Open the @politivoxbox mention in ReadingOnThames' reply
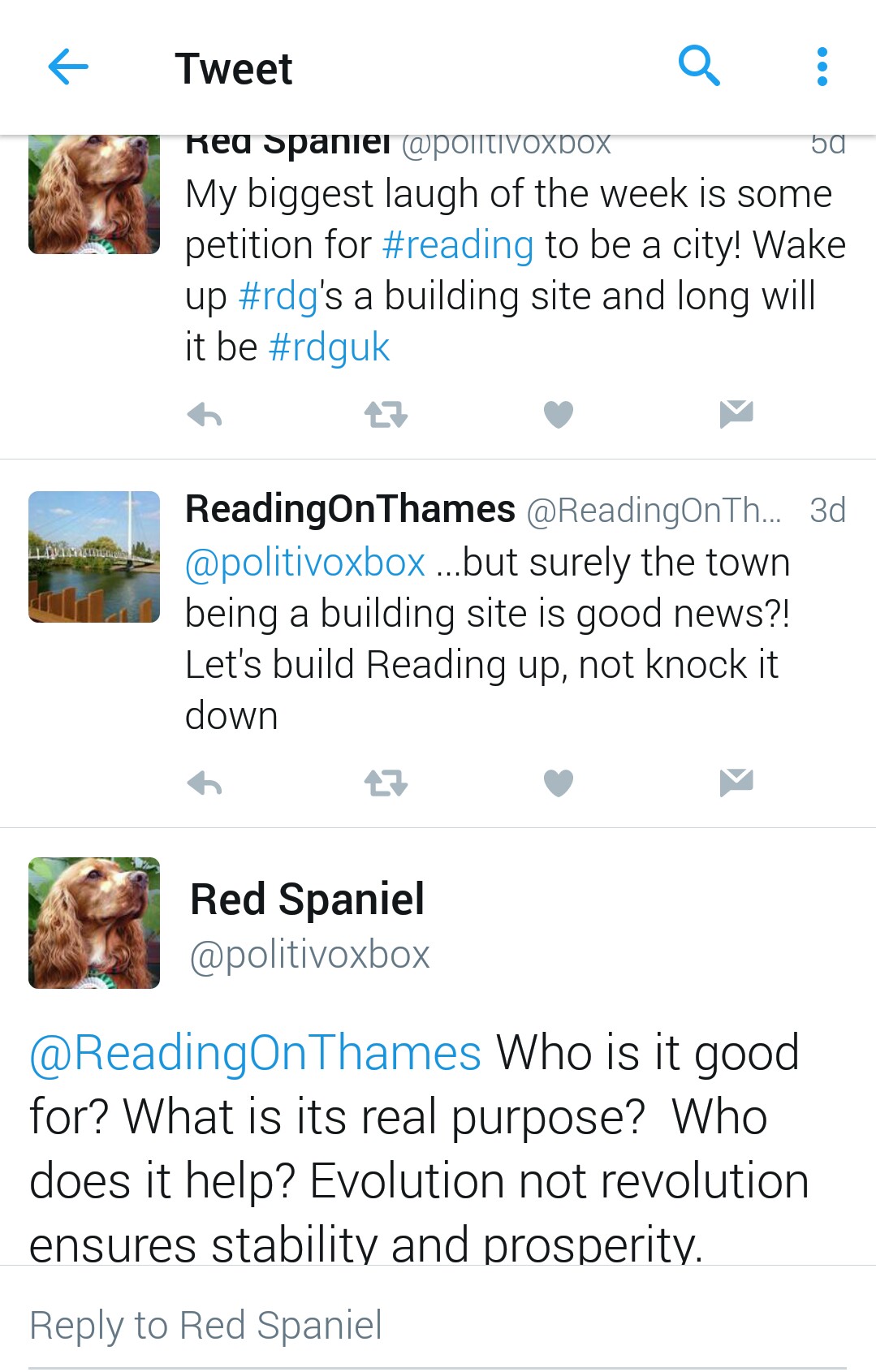The width and height of the screenshot is (876, 1372). tap(305, 563)
